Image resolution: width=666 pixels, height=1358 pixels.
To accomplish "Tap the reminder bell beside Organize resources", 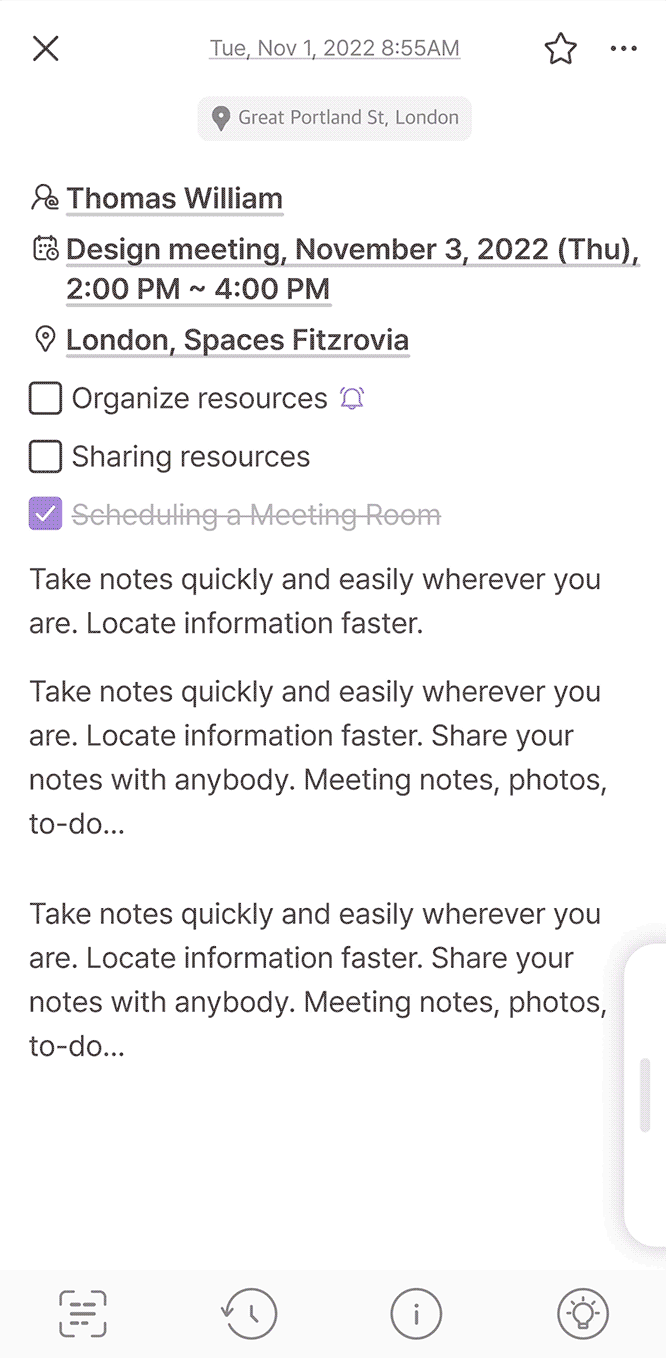I will (x=352, y=398).
